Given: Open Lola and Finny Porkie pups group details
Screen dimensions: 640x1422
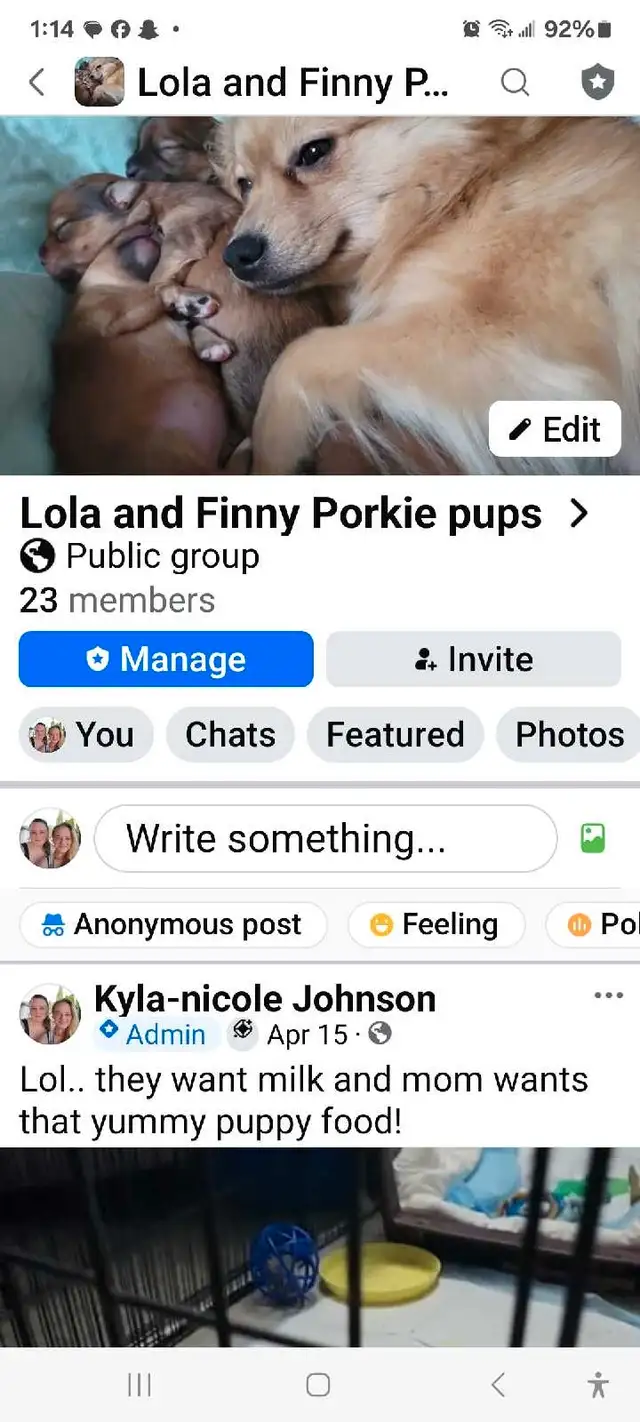Looking at the screenshot, I should pyautogui.click(x=304, y=513).
